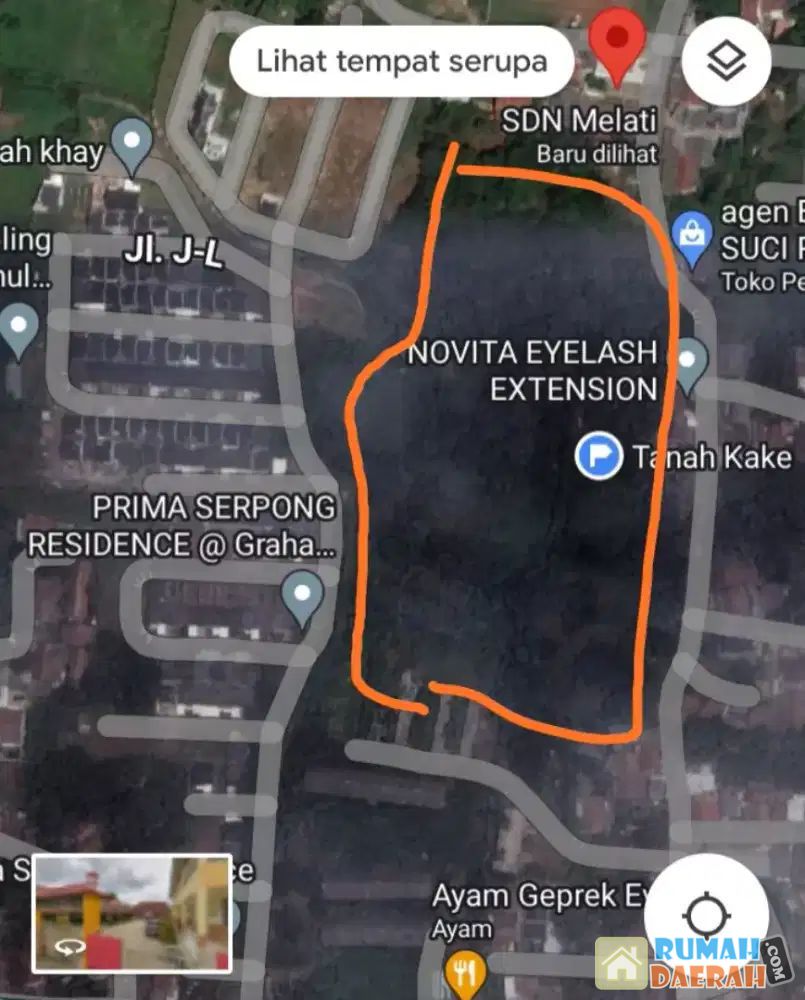Tap the Lihat tempat serupa chip
This screenshot has height=1000, width=805.
pos(401,61)
